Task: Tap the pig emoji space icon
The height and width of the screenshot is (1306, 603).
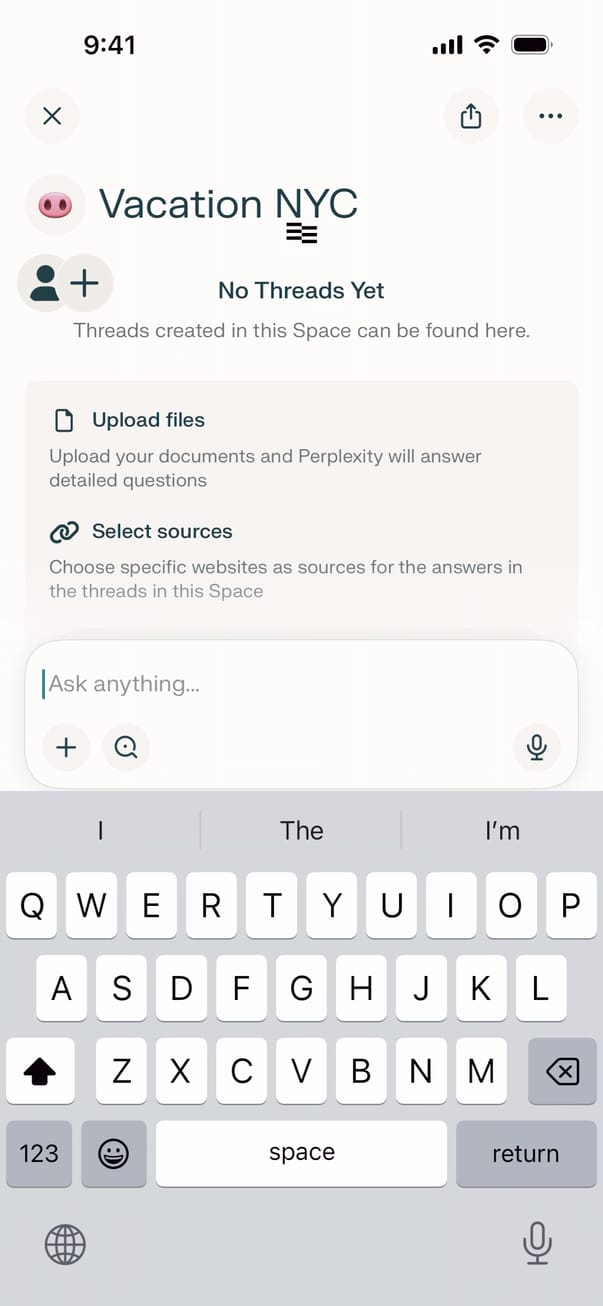Action: pyautogui.click(x=55, y=205)
